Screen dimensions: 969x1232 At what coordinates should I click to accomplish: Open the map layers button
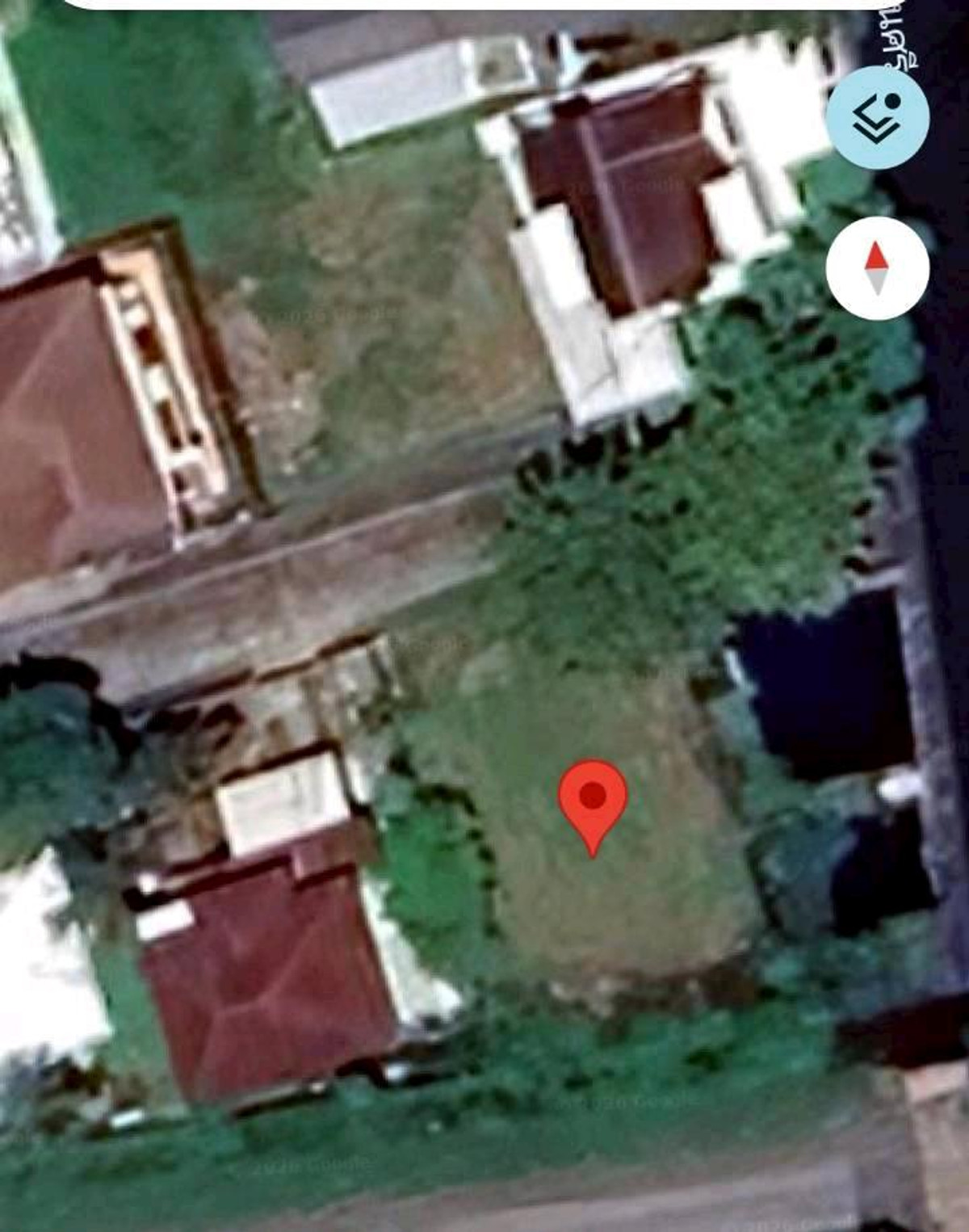tap(877, 118)
